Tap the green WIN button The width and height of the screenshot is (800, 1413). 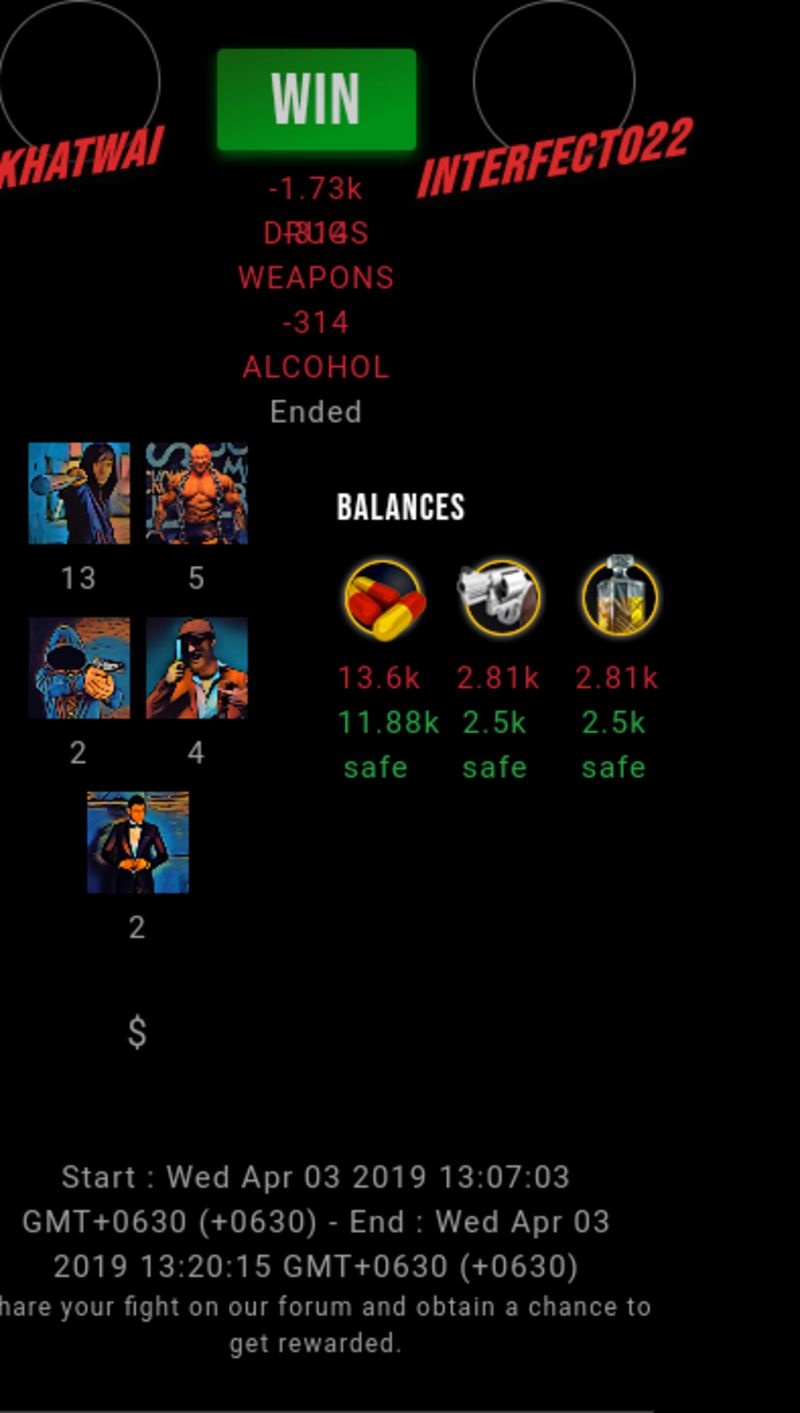tap(316, 99)
